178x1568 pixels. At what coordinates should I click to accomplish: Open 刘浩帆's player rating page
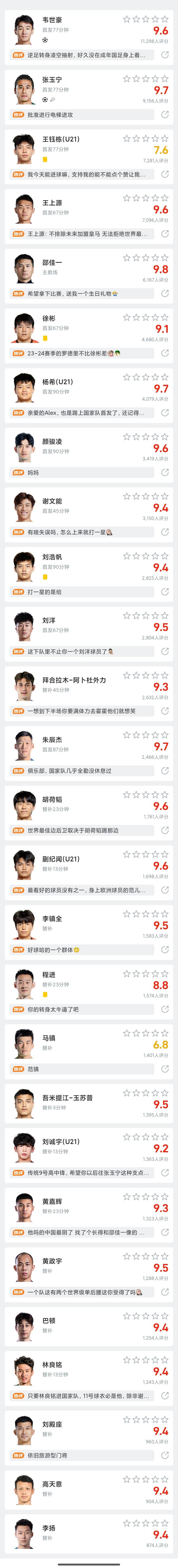point(52,557)
